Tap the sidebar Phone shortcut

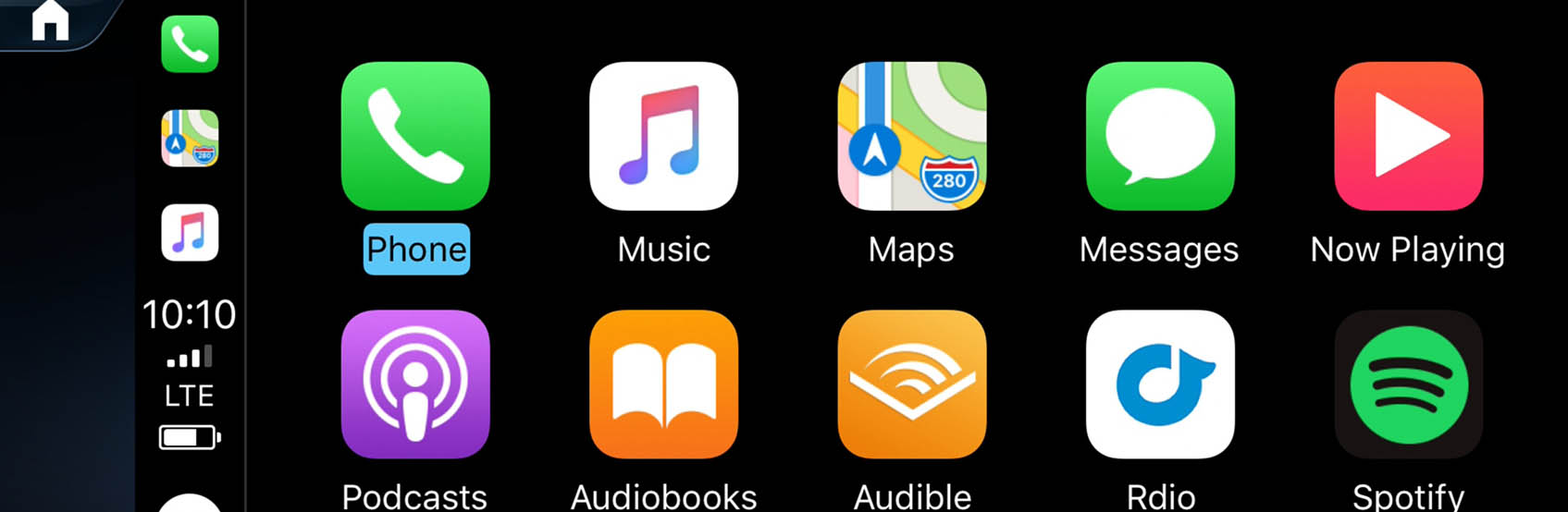[190, 43]
